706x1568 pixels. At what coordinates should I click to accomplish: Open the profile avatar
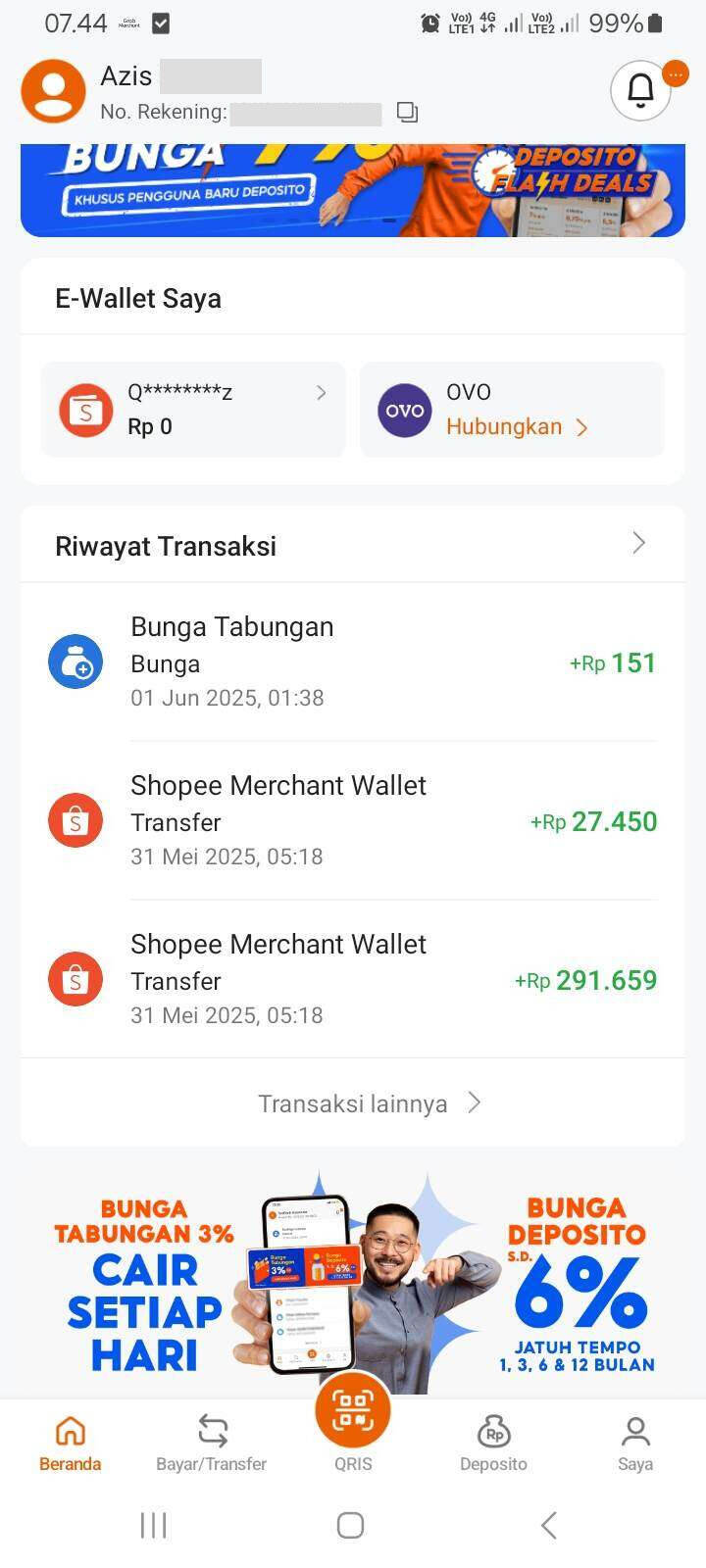[53, 91]
